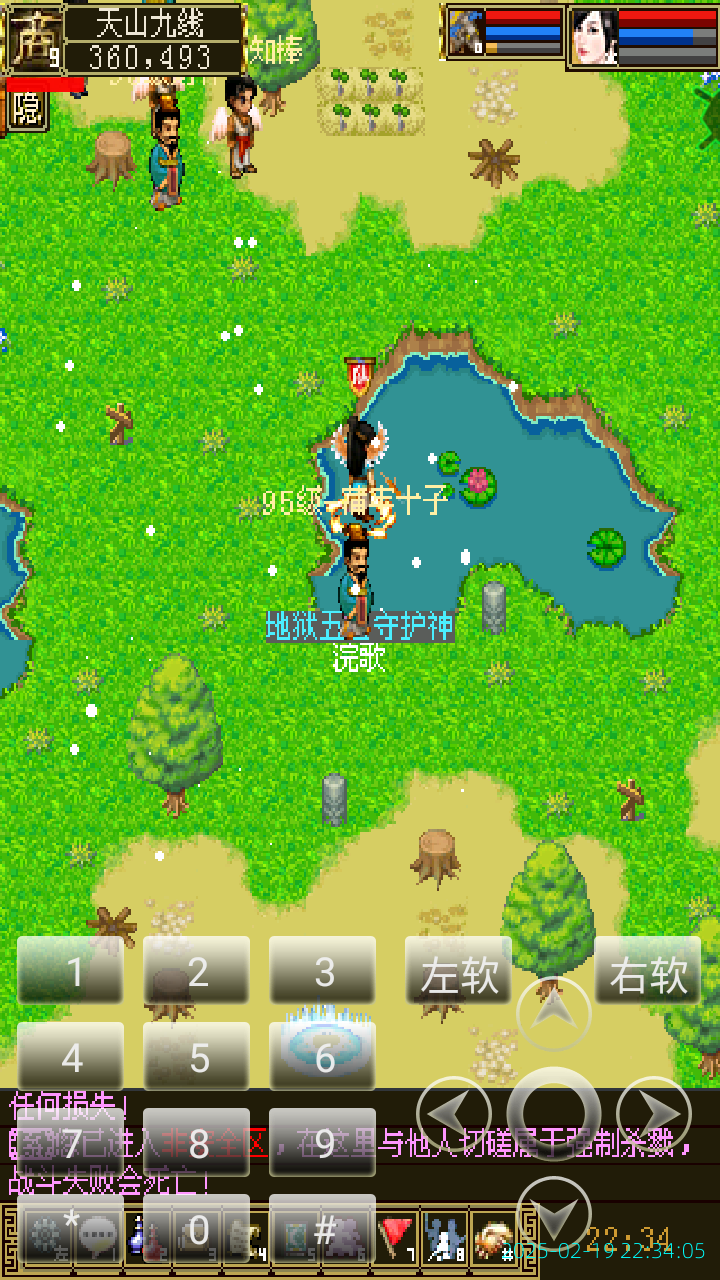Activate the whirlpool skill on keypad 6
Image resolution: width=720 pixels, height=1280 pixels.
(322, 1056)
